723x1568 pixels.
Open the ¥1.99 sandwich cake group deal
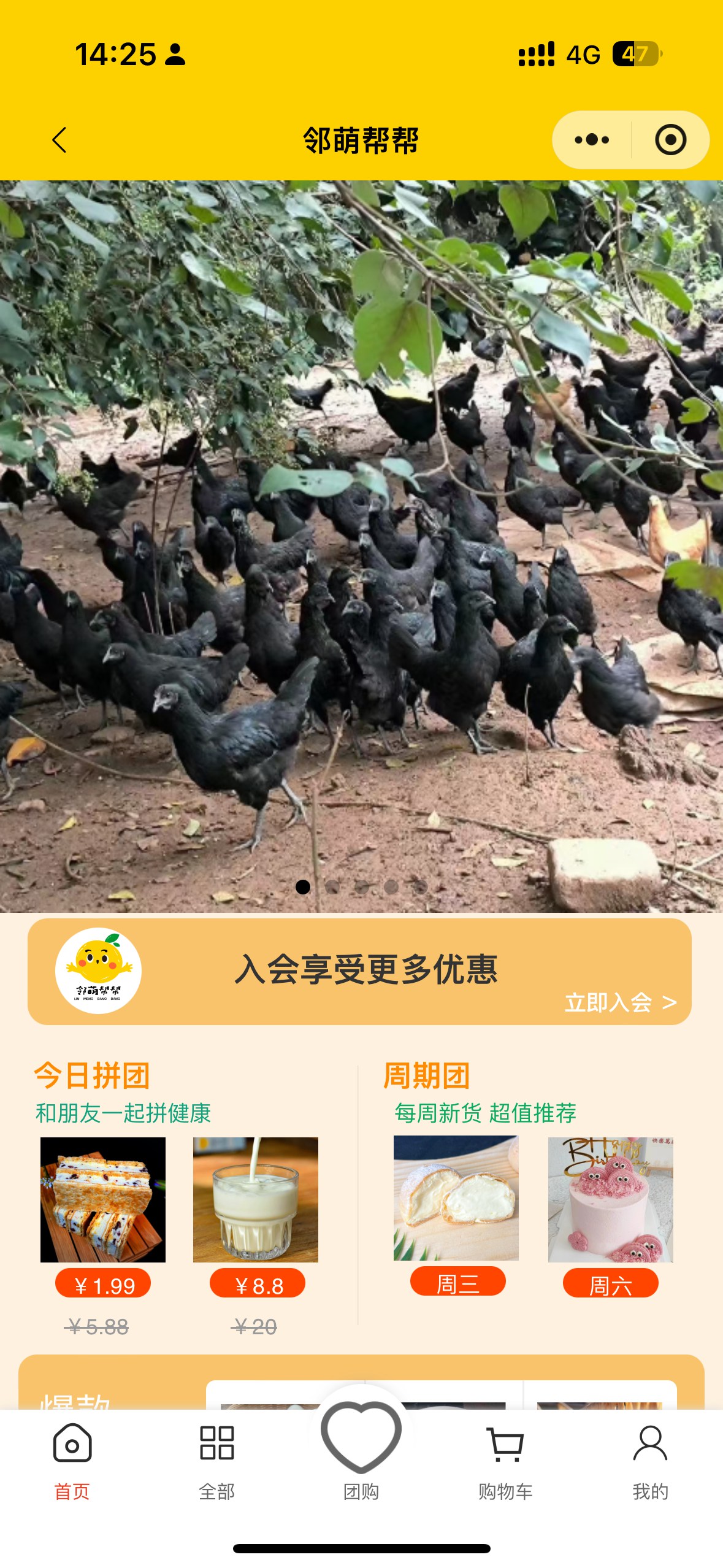tap(103, 1199)
